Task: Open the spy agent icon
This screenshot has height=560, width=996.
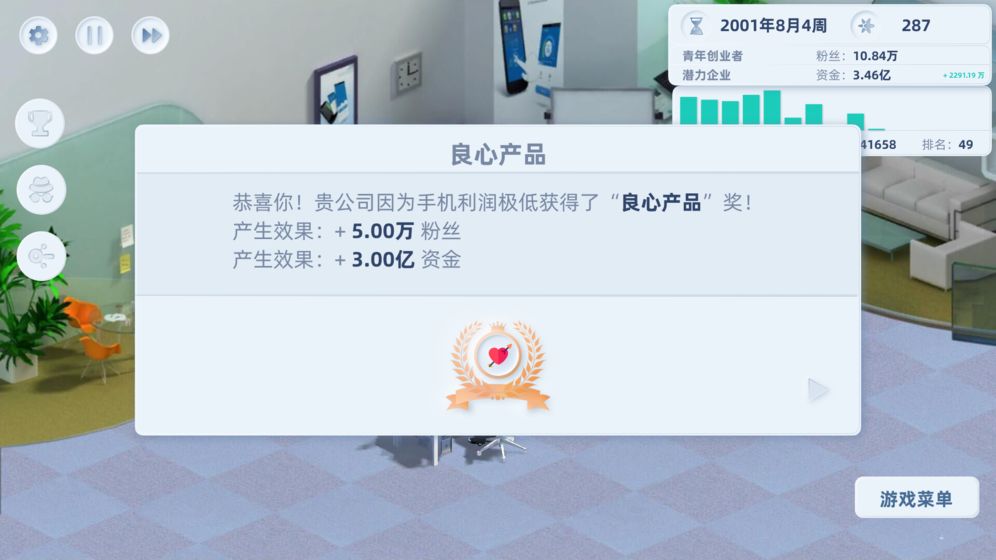Action: click(41, 190)
